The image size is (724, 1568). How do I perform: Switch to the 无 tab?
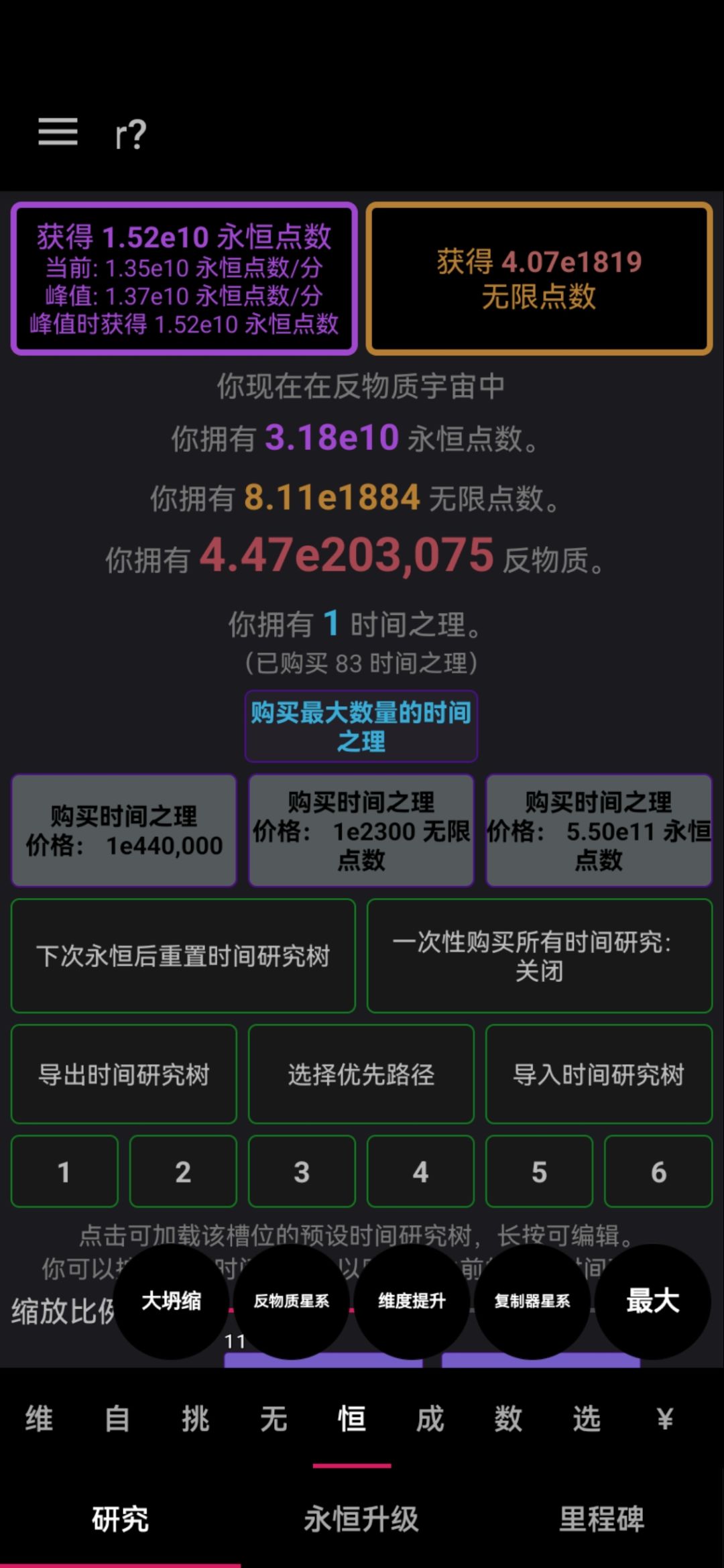click(274, 1419)
